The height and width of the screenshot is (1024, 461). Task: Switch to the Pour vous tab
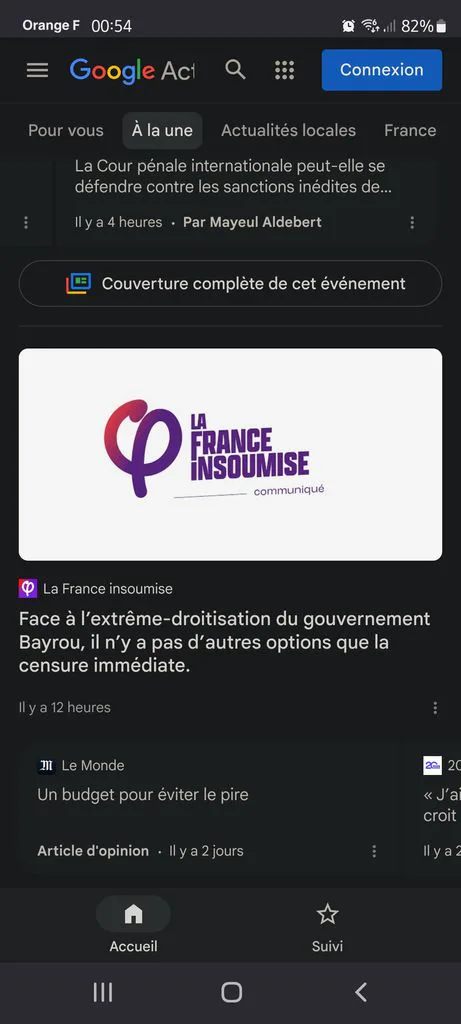[66, 131]
